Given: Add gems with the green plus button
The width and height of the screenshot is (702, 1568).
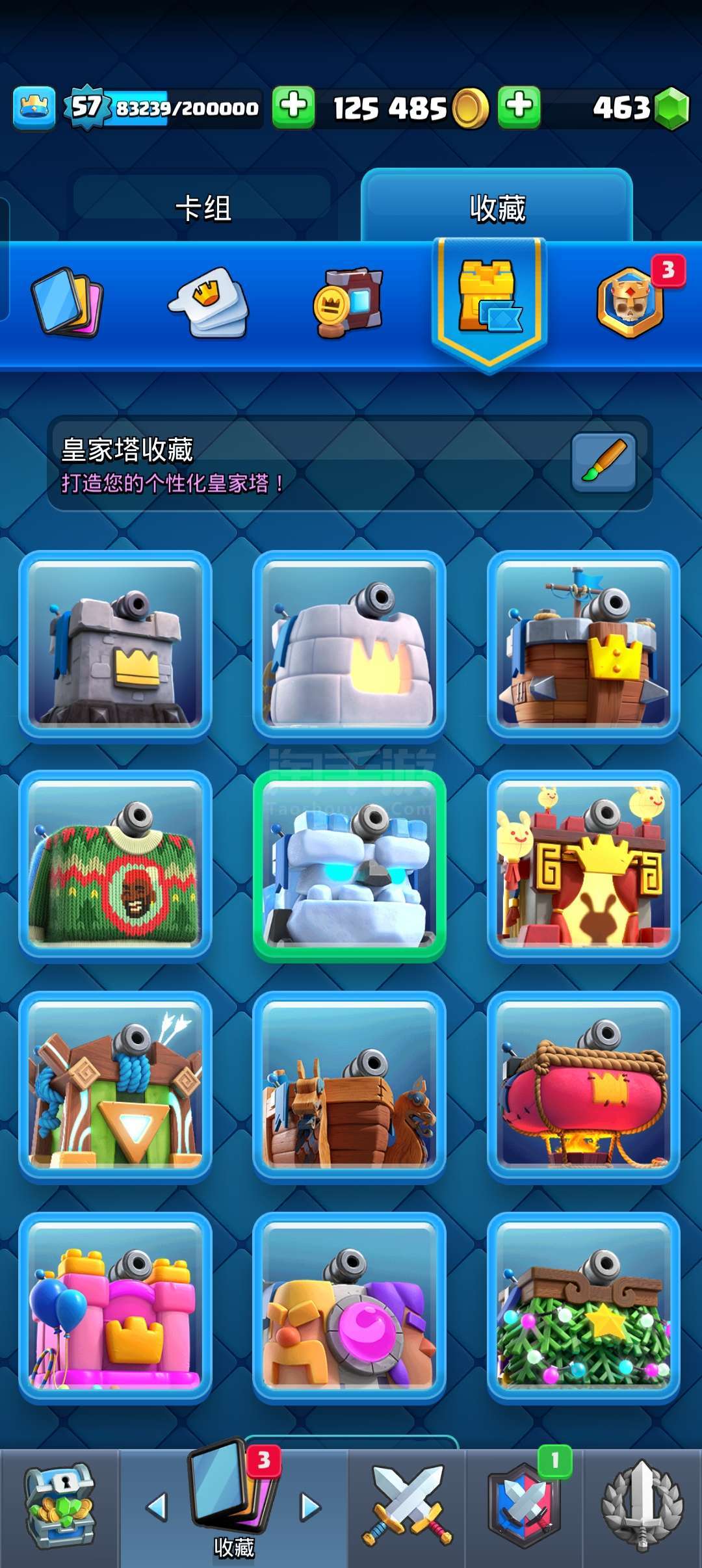Looking at the screenshot, I should click(x=519, y=107).
